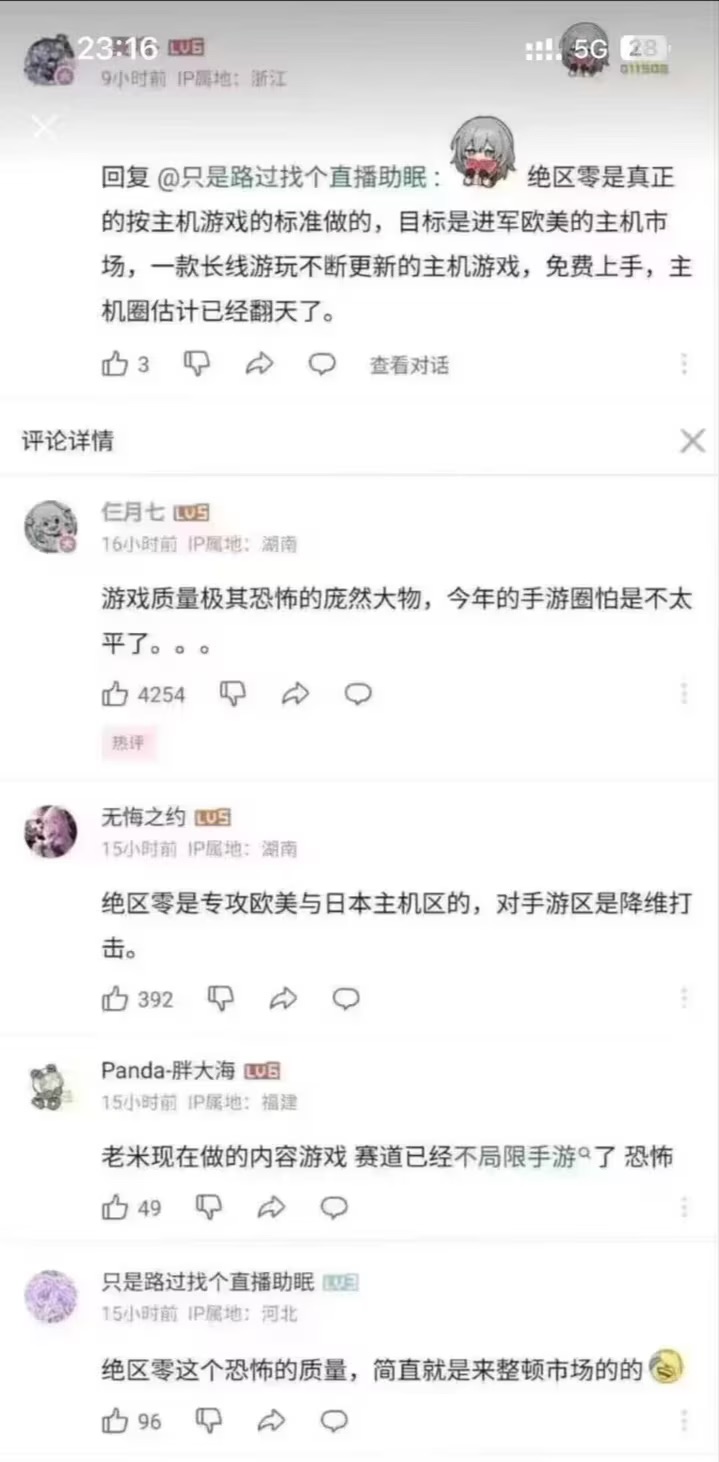Share 仨月七's comment
Screen dimensions: 719x1462
[x=296, y=694]
